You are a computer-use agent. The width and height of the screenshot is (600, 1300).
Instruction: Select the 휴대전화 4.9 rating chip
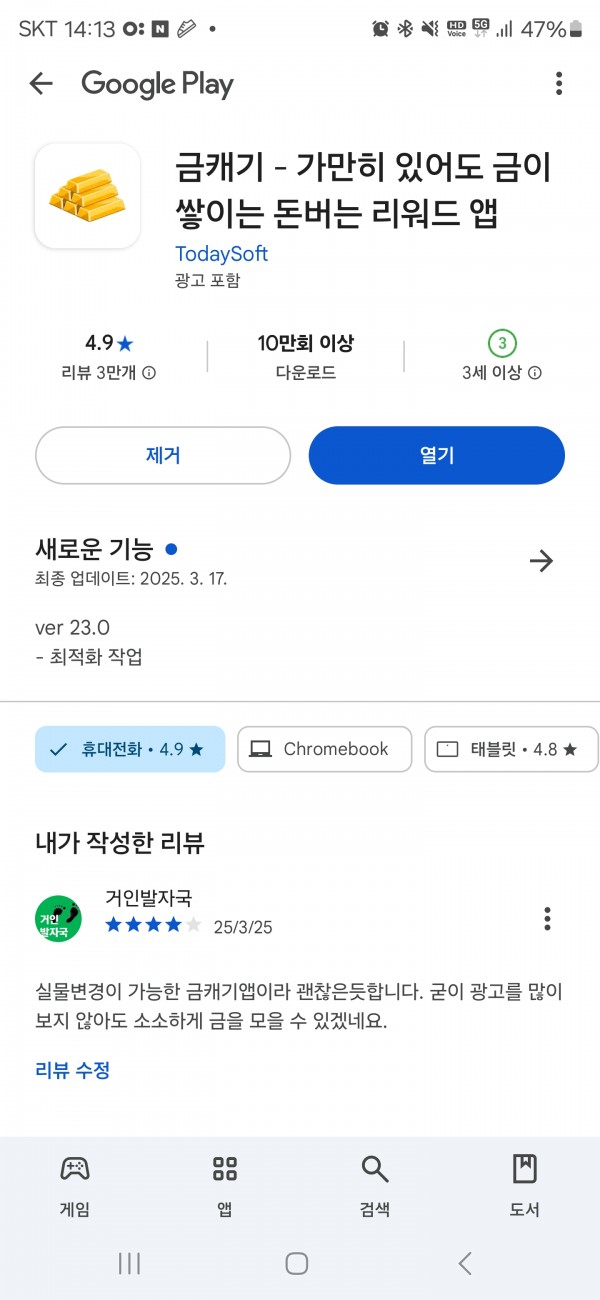[x=130, y=749]
